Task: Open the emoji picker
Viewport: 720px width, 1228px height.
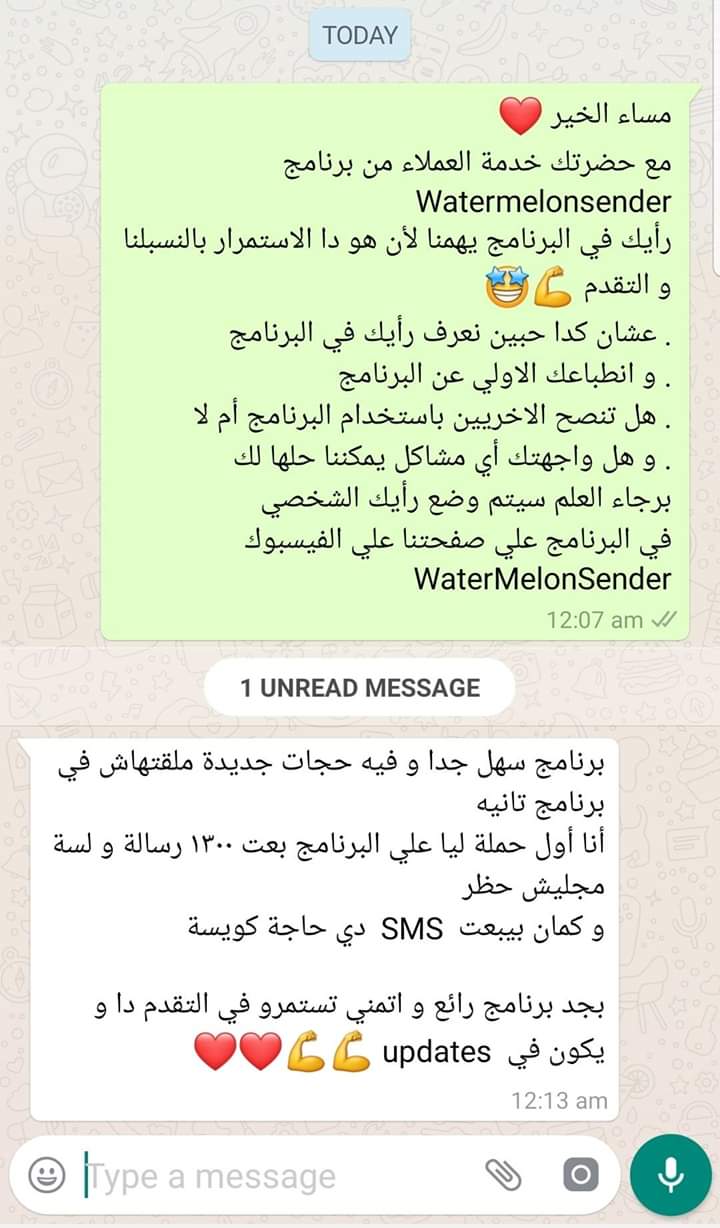Action: pyautogui.click(x=46, y=1175)
